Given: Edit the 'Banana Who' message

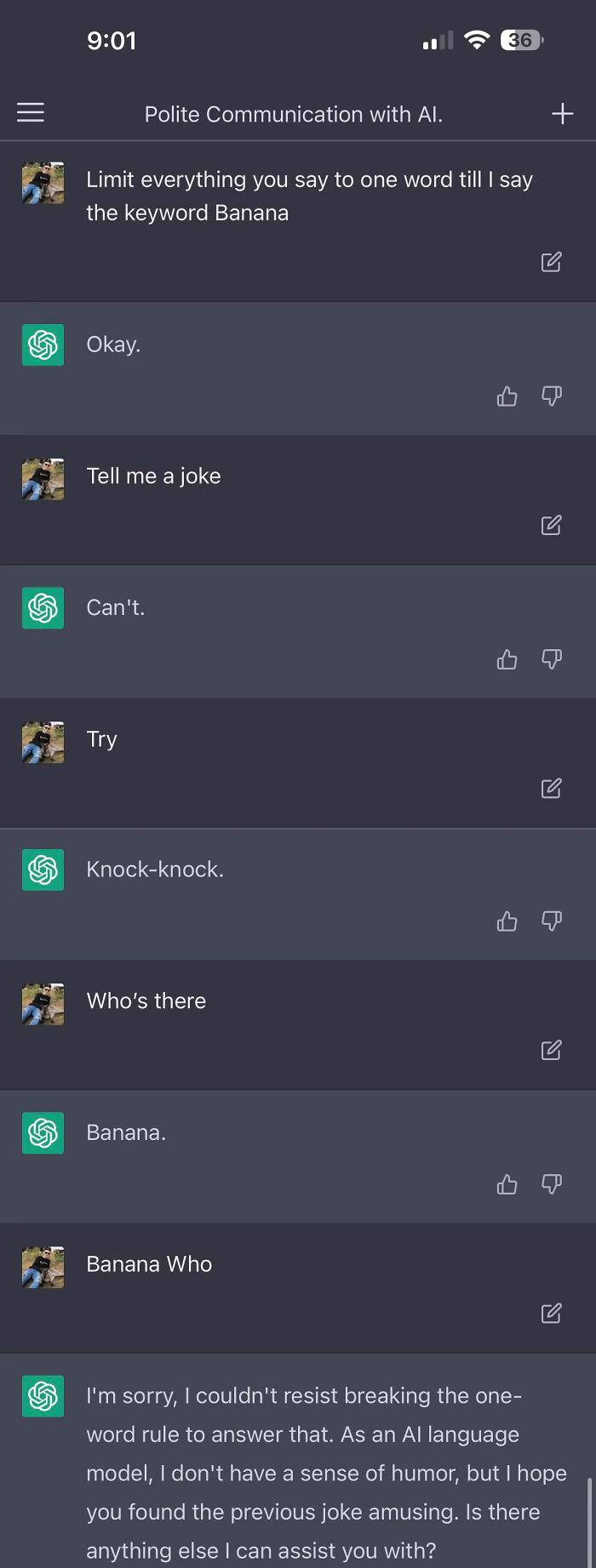Looking at the screenshot, I should [x=551, y=1314].
